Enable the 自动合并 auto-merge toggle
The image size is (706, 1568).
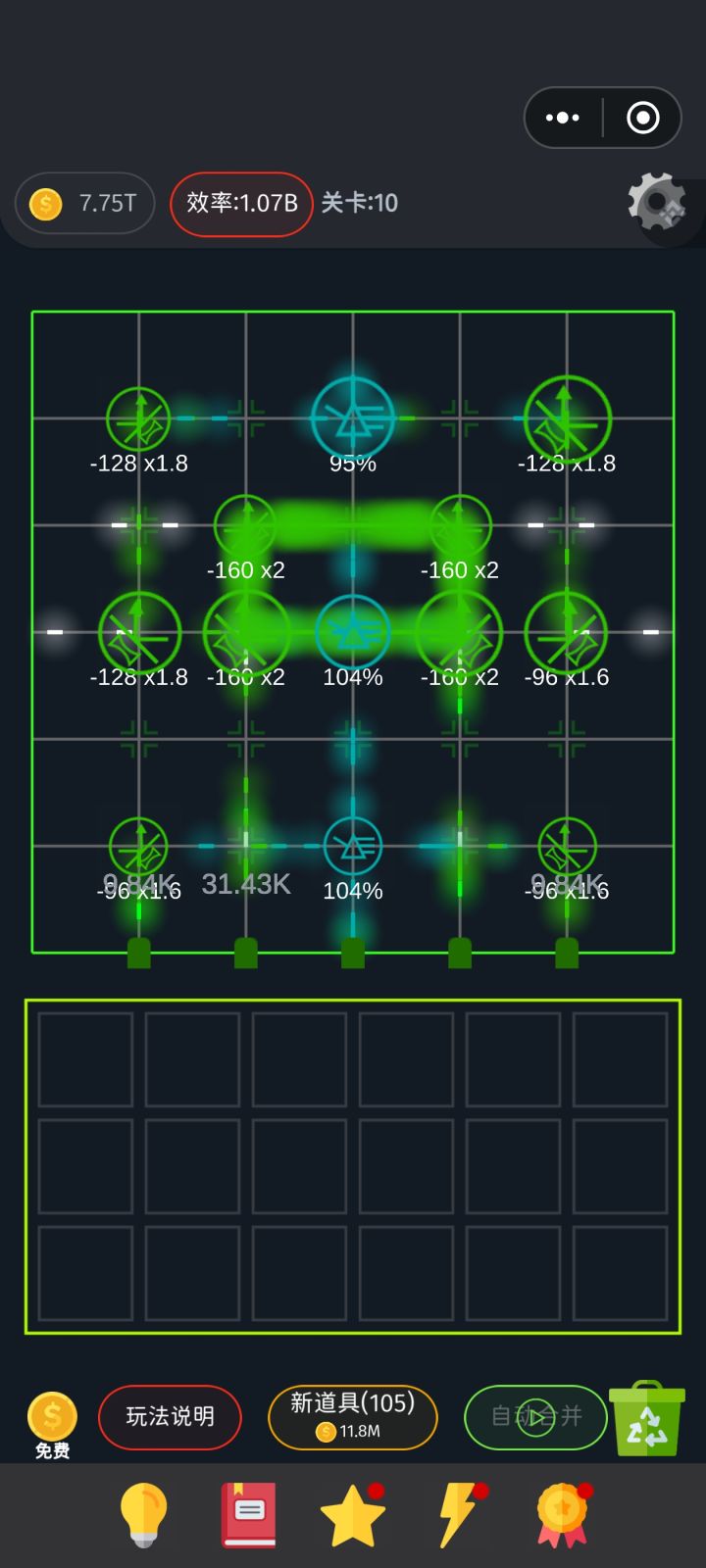(534, 1416)
